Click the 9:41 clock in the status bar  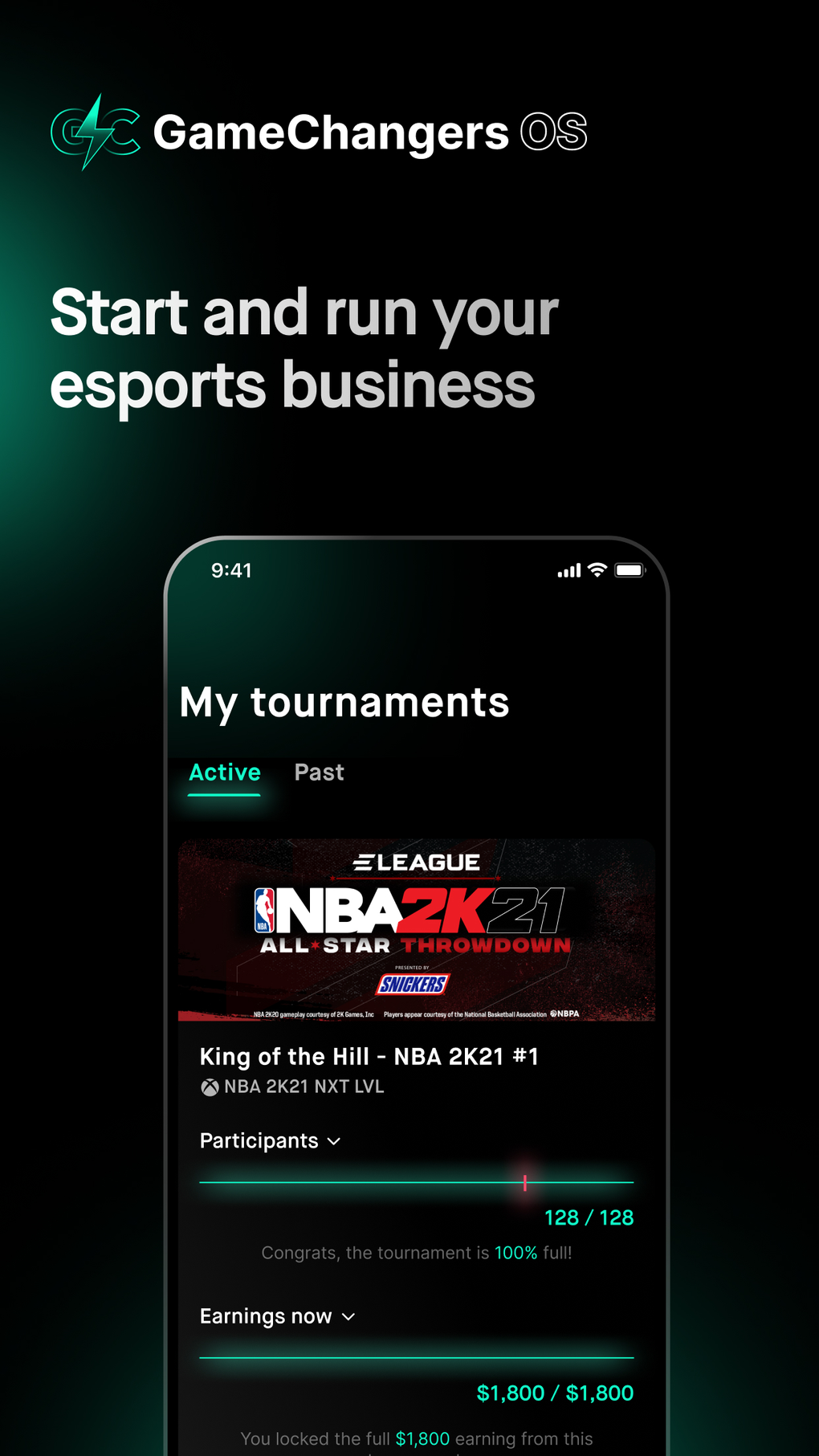point(231,570)
